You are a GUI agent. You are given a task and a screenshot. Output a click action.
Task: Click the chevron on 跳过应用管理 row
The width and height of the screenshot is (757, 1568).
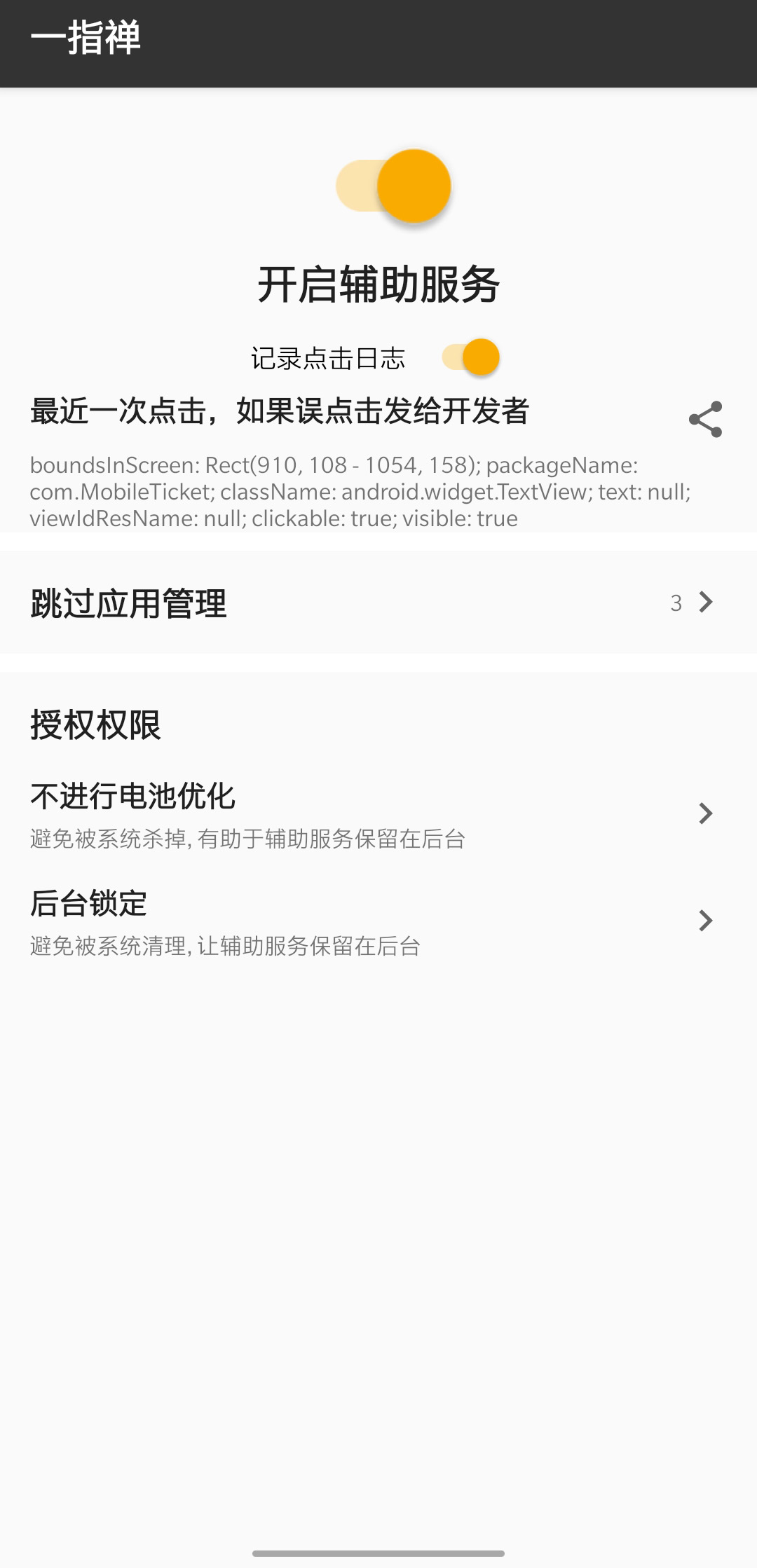coord(707,603)
